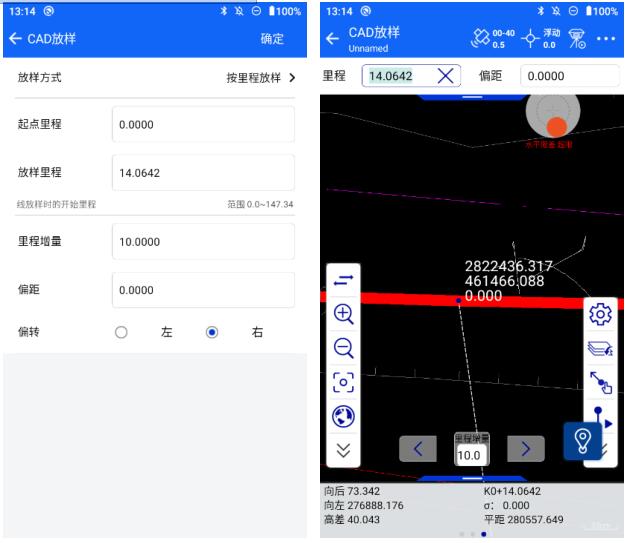Go to next mileage with right arrow
629x543 pixels.
526,449
